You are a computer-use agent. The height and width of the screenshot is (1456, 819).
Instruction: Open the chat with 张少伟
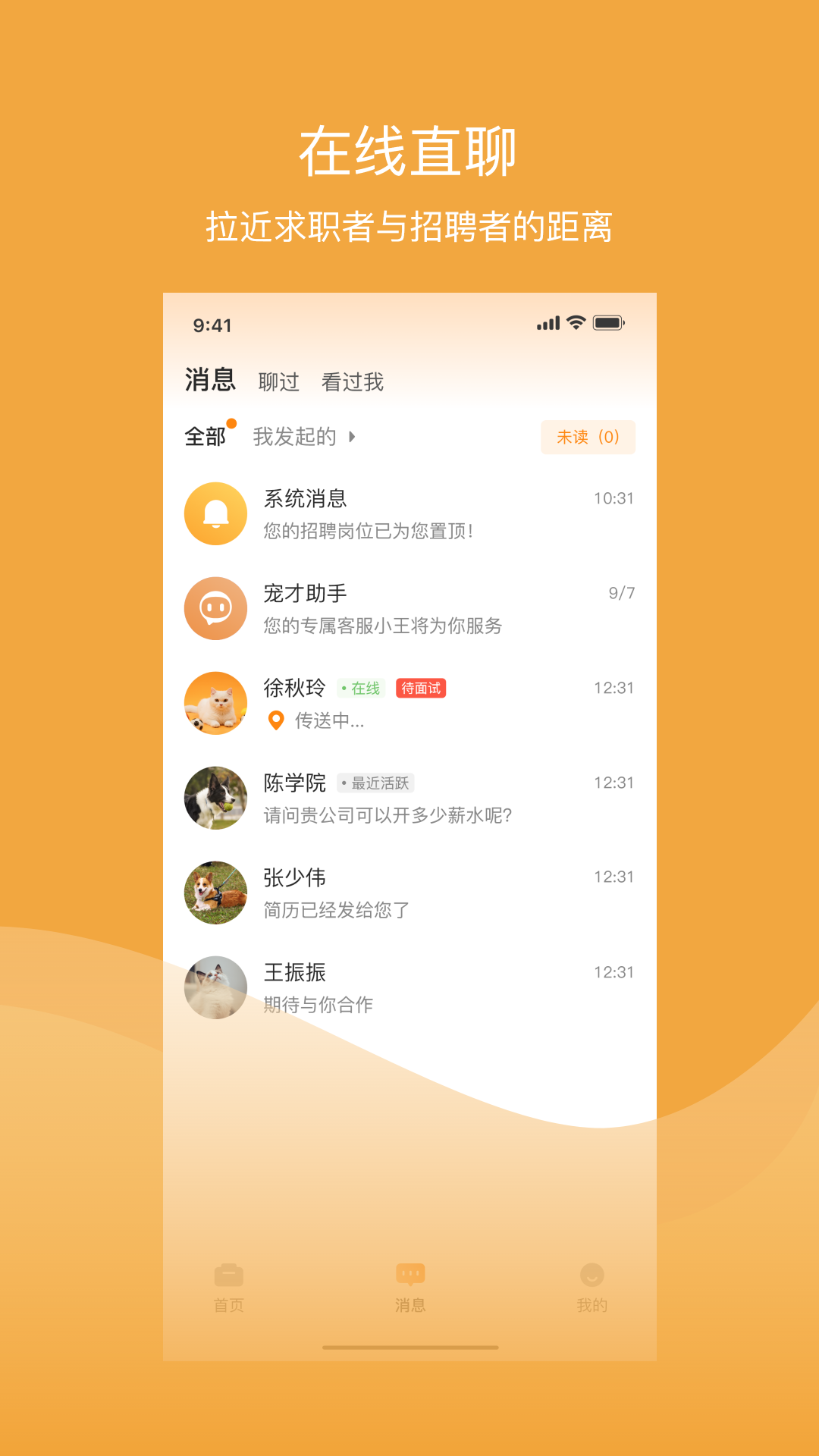click(409, 892)
